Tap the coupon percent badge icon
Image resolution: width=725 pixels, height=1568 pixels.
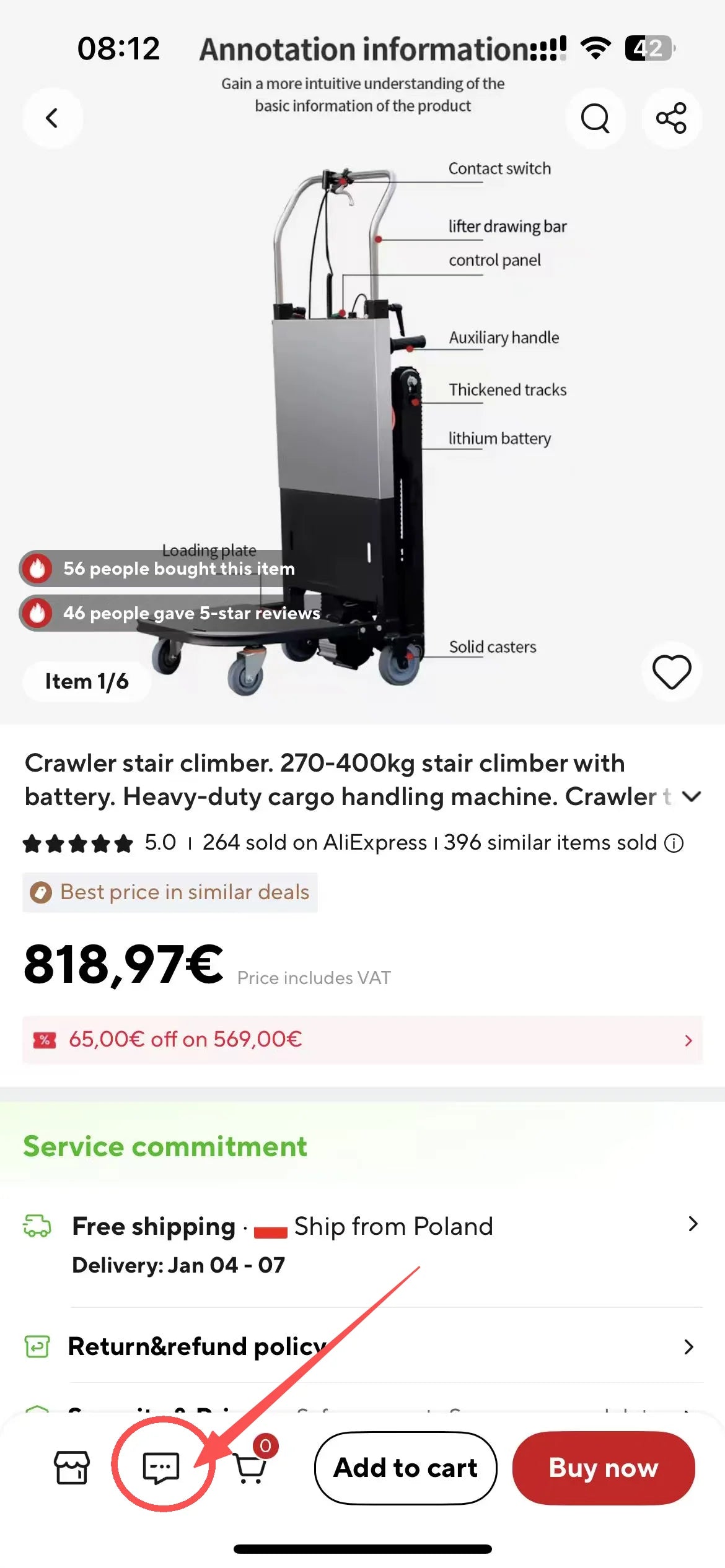tap(43, 1040)
